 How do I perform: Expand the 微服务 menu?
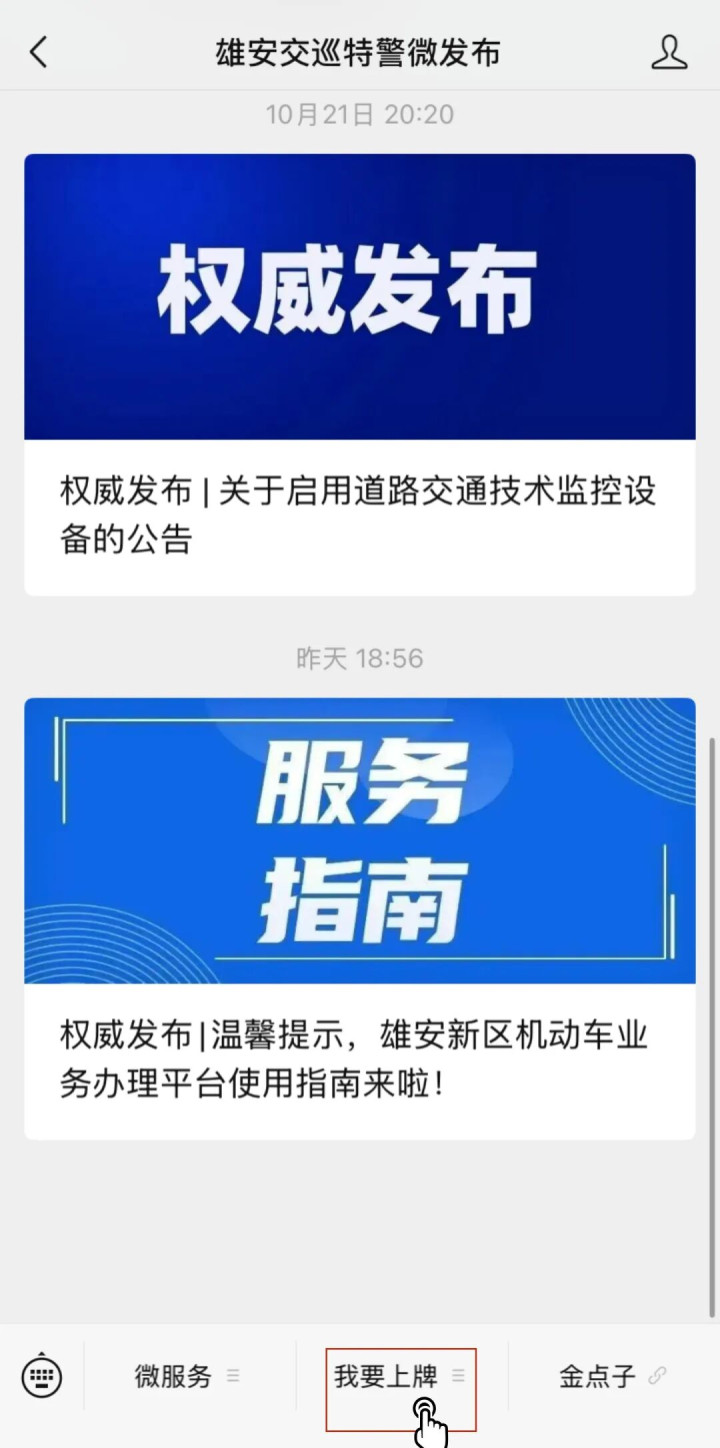[x=188, y=1376]
